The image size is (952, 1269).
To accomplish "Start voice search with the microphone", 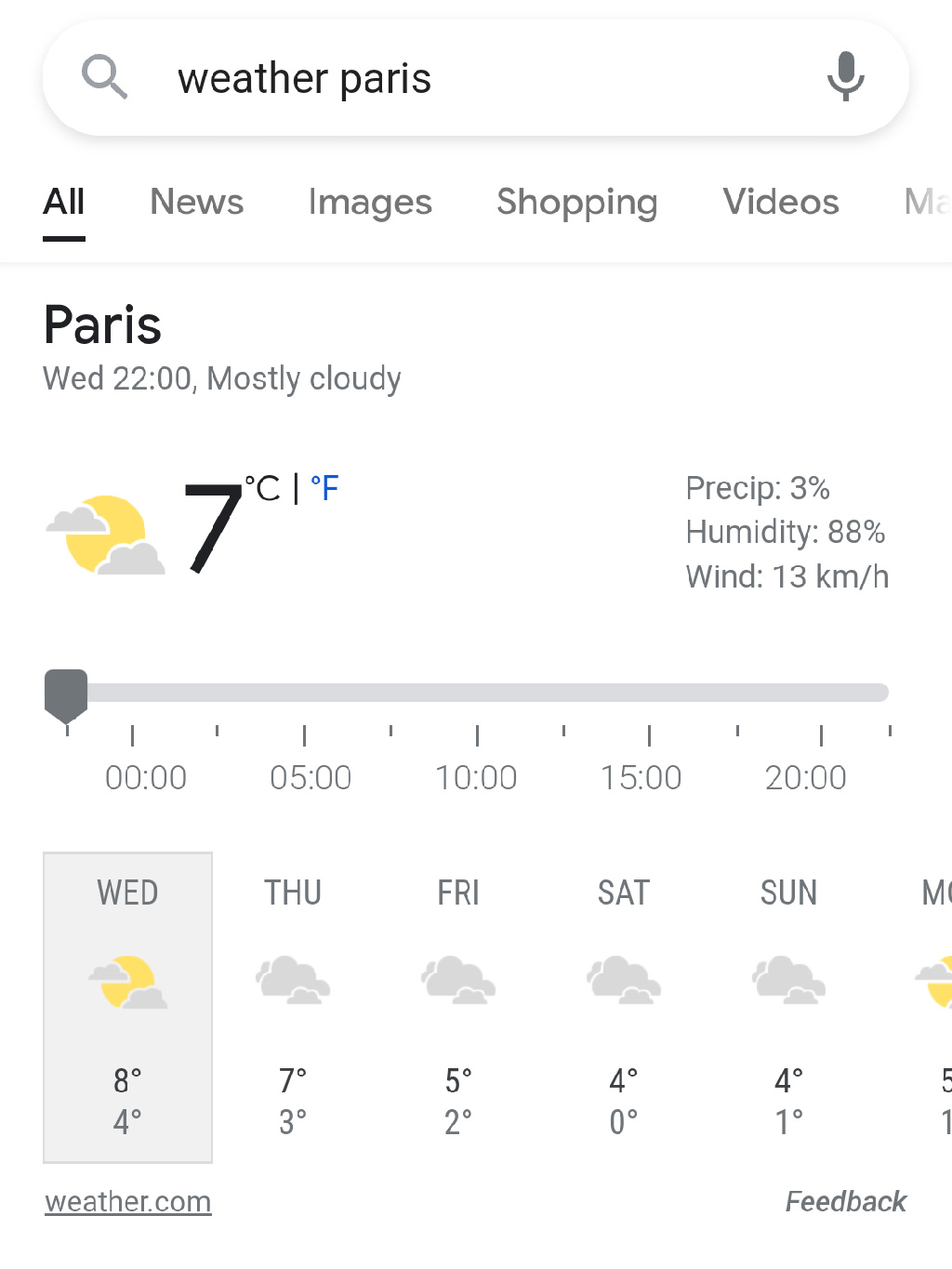I will coord(845,77).
